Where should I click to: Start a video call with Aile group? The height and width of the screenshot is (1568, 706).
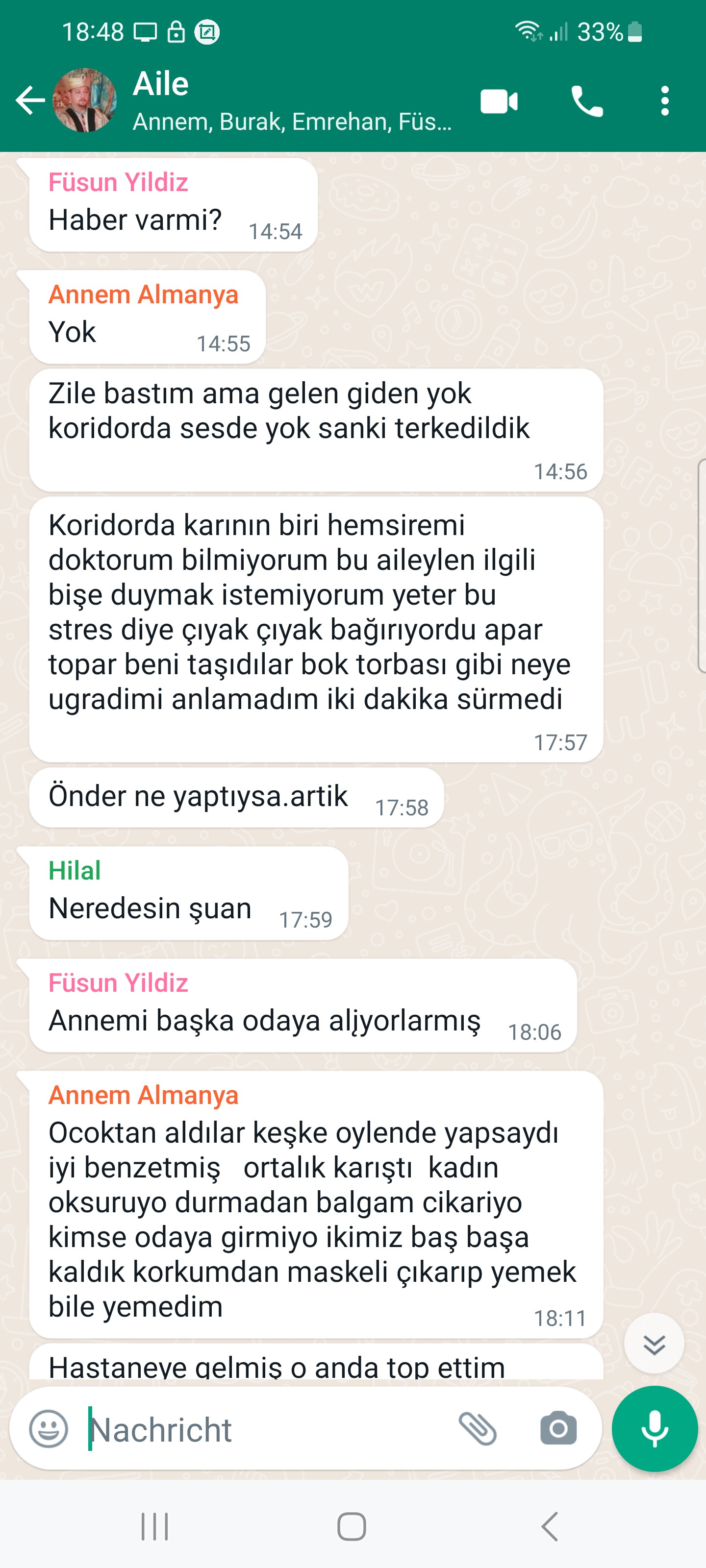499,101
